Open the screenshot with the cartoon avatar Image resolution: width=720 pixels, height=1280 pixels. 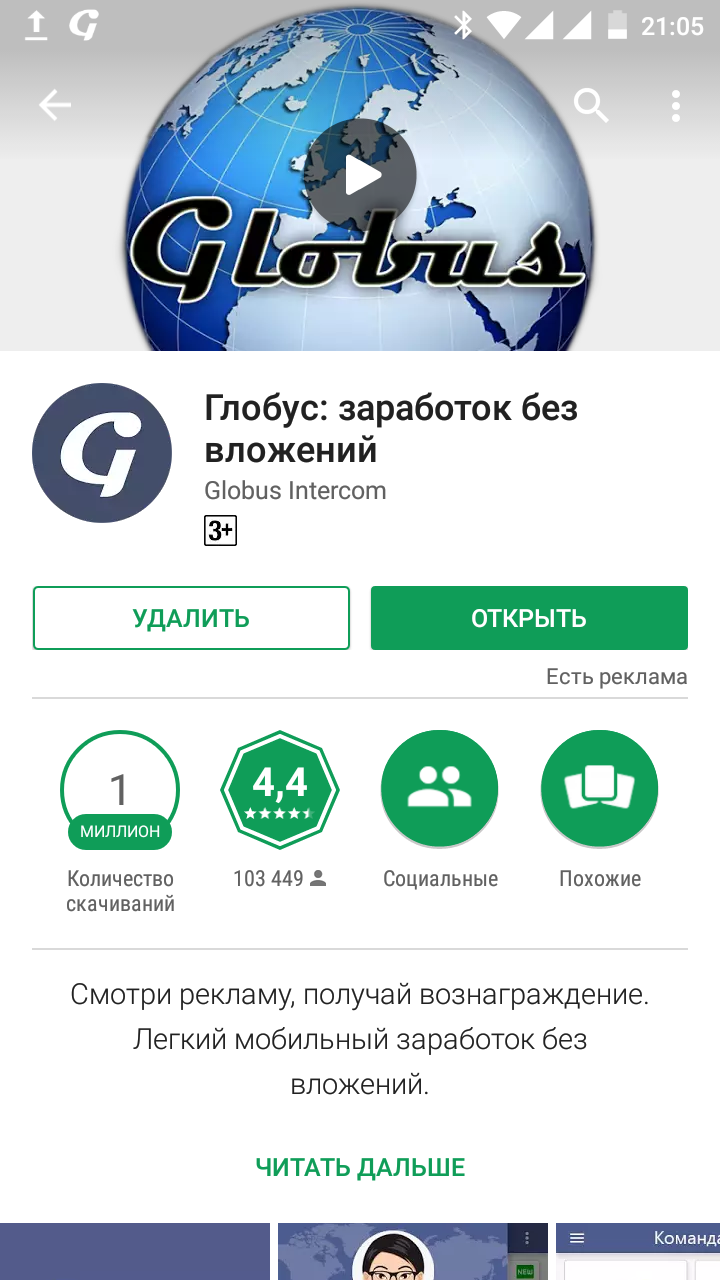pos(412,1252)
